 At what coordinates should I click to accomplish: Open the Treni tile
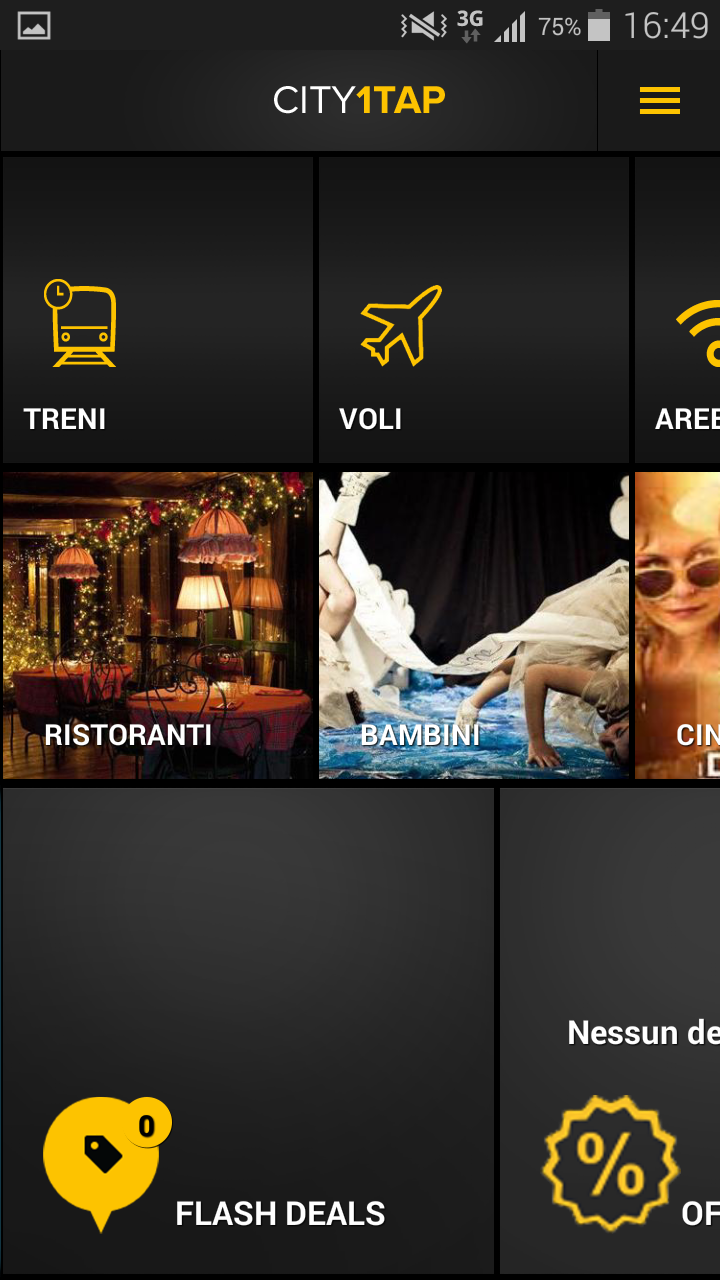(158, 310)
